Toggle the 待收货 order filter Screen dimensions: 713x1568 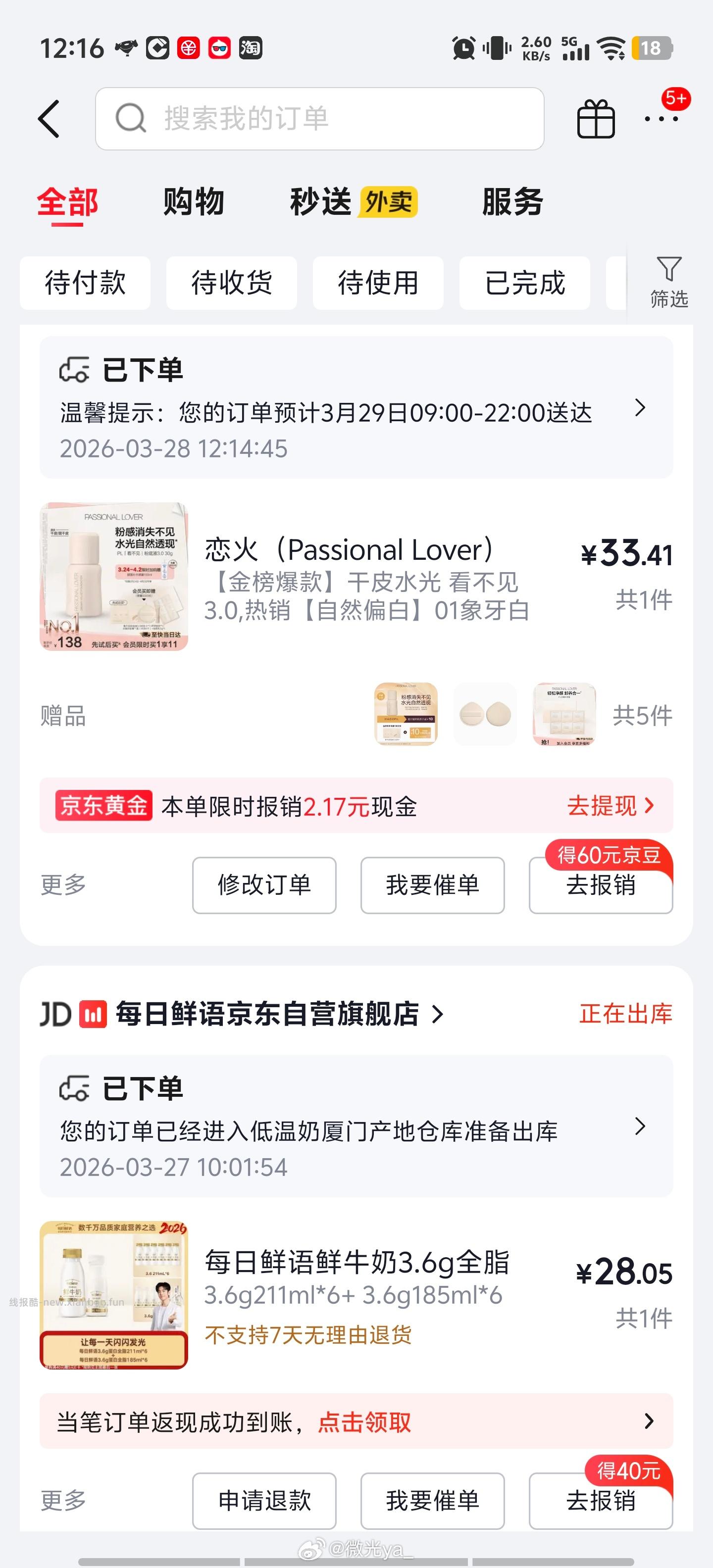(232, 283)
